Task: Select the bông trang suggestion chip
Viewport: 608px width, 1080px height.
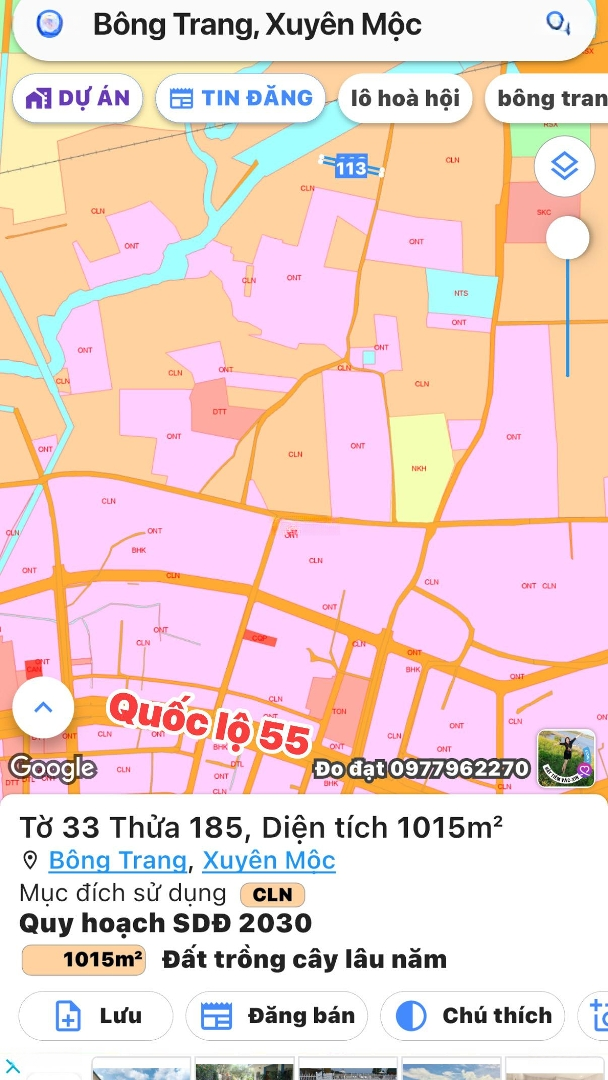Action: (x=547, y=98)
